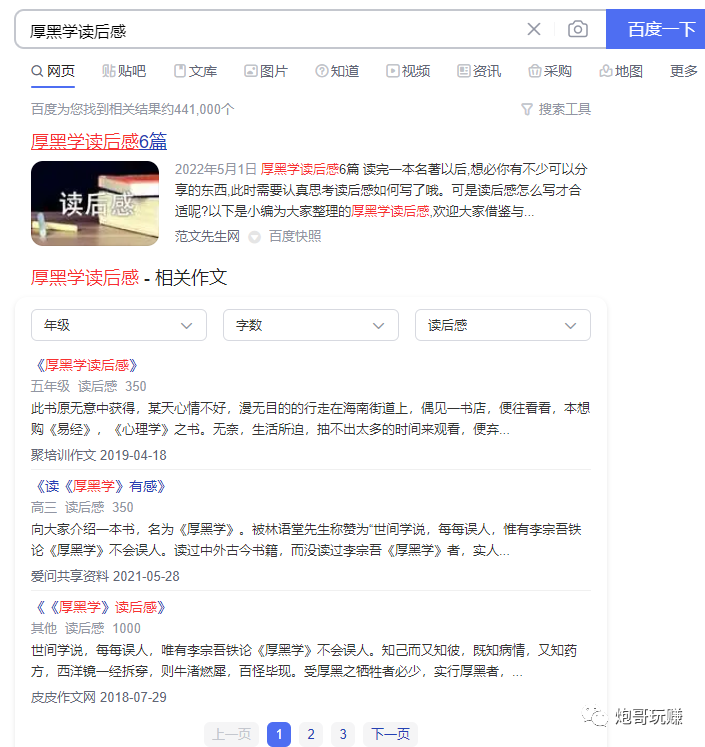Go to page 2 of essays

311,734
